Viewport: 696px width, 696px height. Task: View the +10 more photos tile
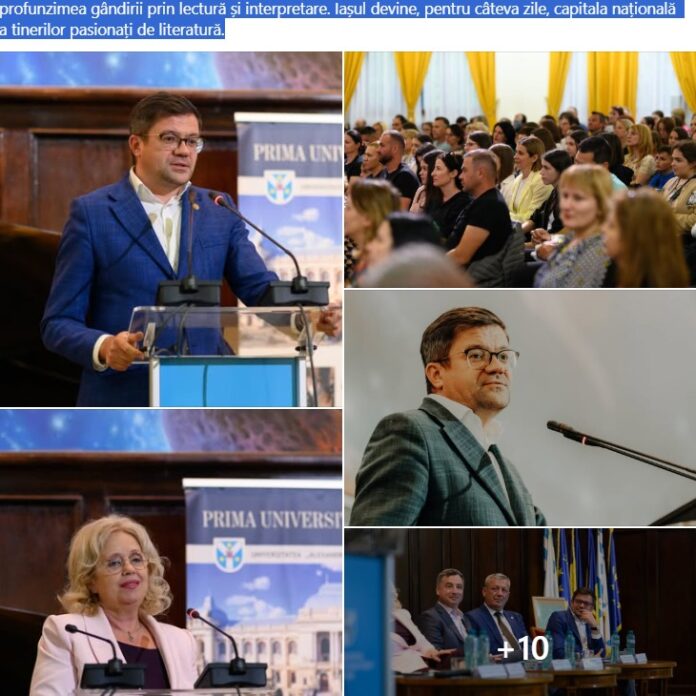click(520, 613)
